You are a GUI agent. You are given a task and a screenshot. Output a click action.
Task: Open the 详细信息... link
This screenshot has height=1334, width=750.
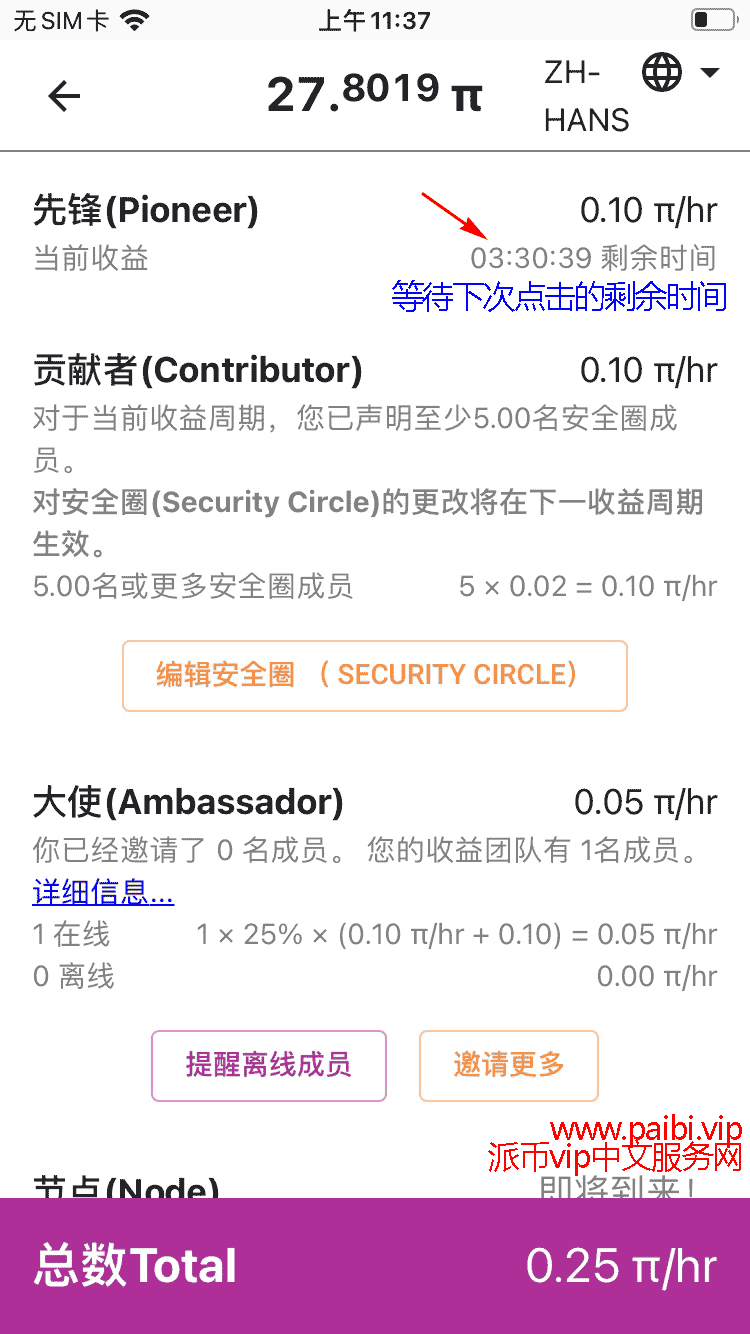[x=103, y=891]
